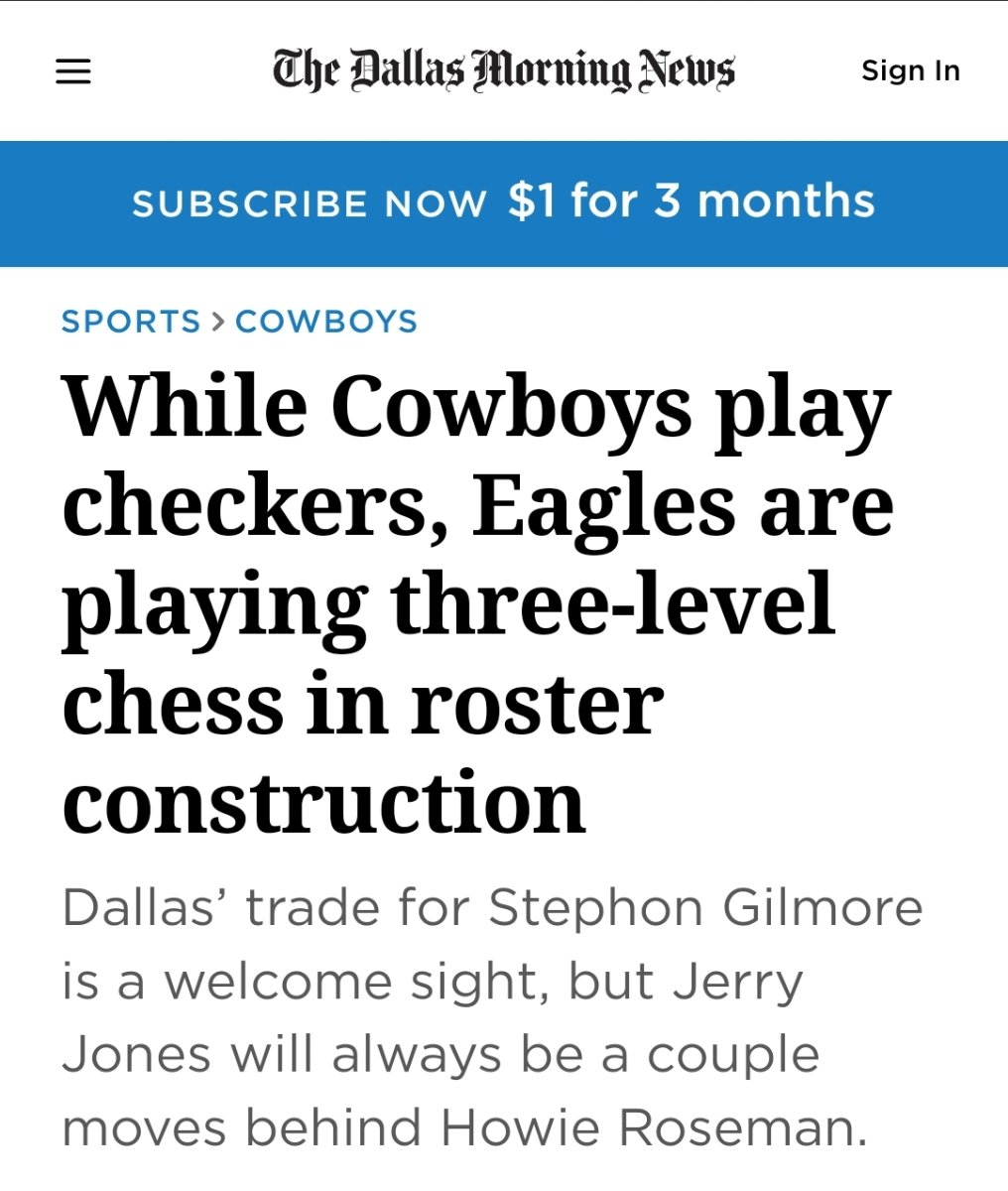Open the Sports section breadcrumb

point(131,322)
